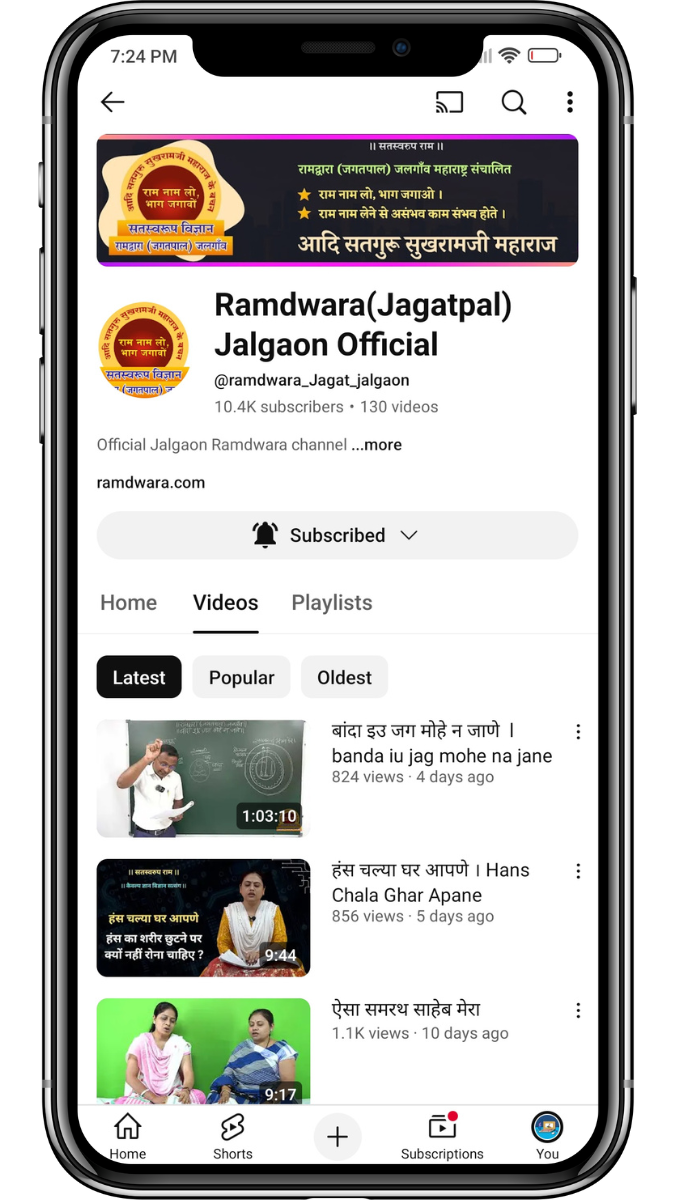
Task: Switch to the Playlists tab
Action: tap(332, 603)
